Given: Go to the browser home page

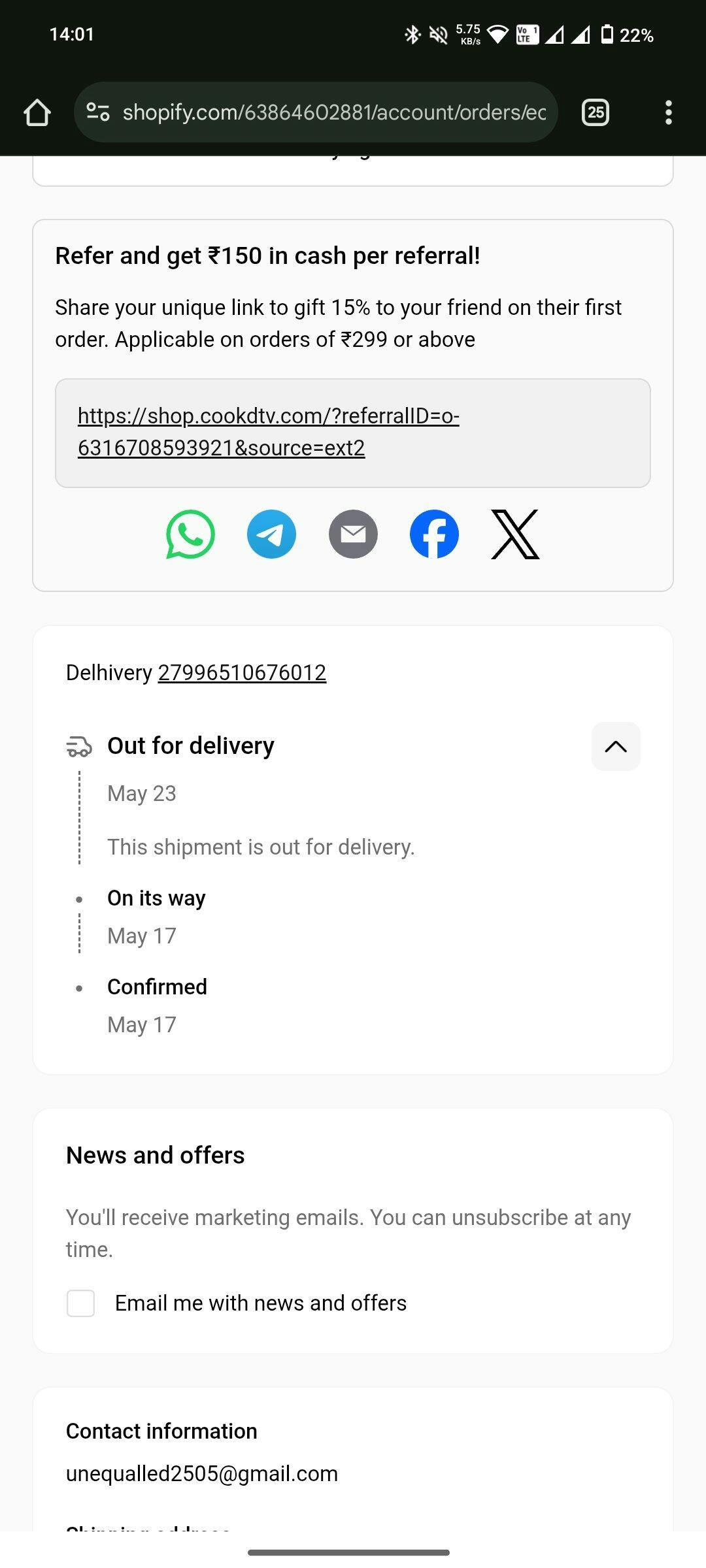Looking at the screenshot, I should 37,112.
